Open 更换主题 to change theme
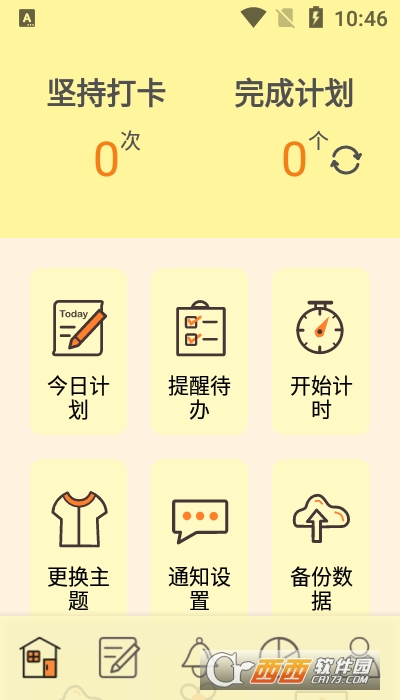Image resolution: width=400 pixels, height=700 pixels. (x=79, y=538)
